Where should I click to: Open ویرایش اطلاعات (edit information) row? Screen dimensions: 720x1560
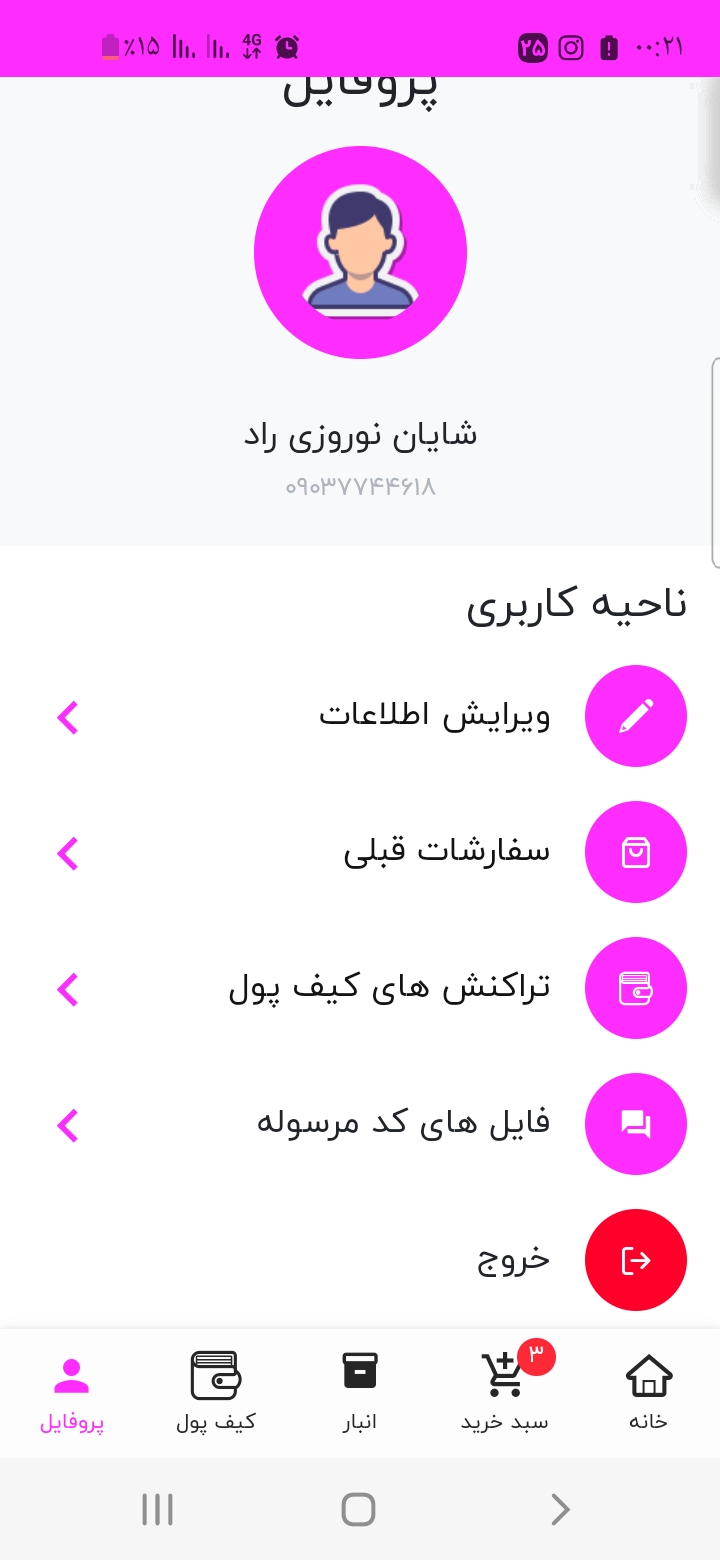(x=360, y=716)
